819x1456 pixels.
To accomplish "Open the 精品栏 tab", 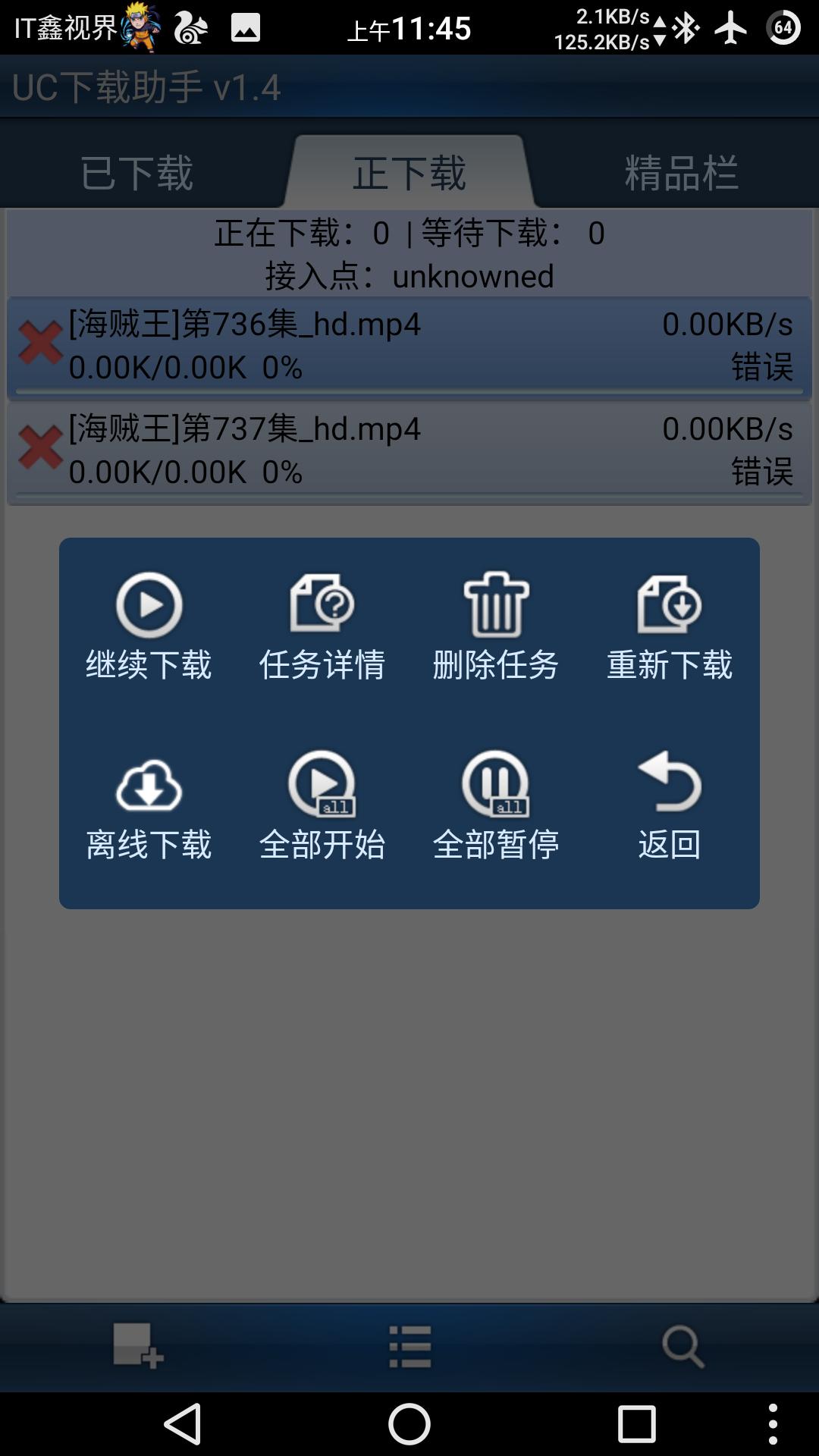I will pyautogui.click(x=681, y=172).
